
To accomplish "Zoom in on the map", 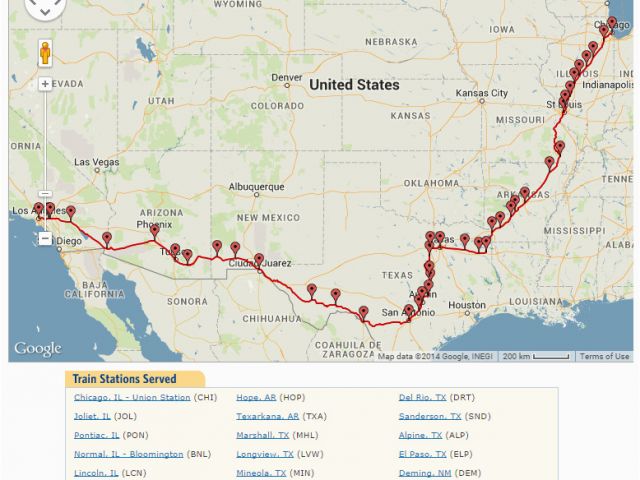I will [45, 84].
